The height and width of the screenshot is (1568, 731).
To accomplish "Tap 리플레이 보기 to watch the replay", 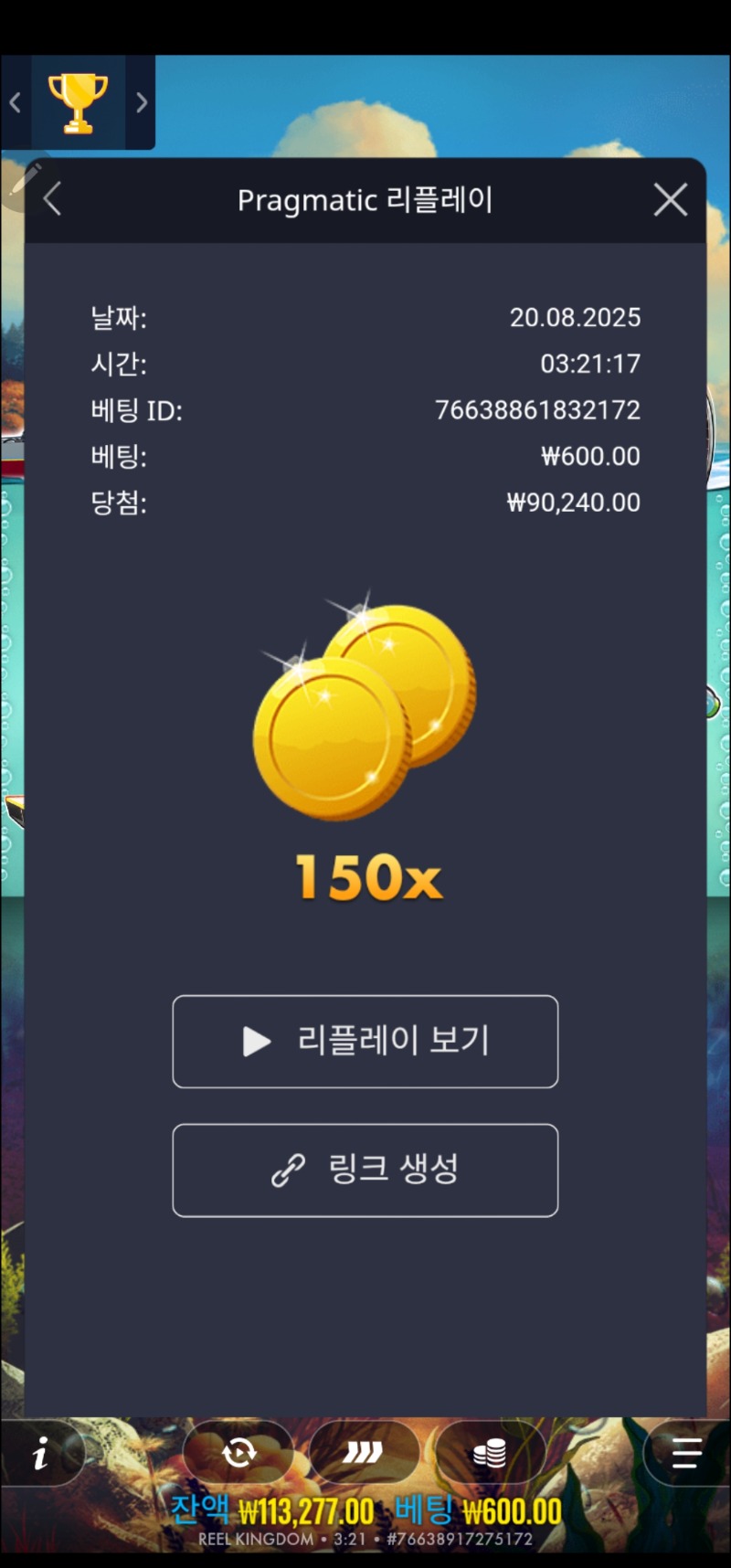I will tap(365, 1042).
